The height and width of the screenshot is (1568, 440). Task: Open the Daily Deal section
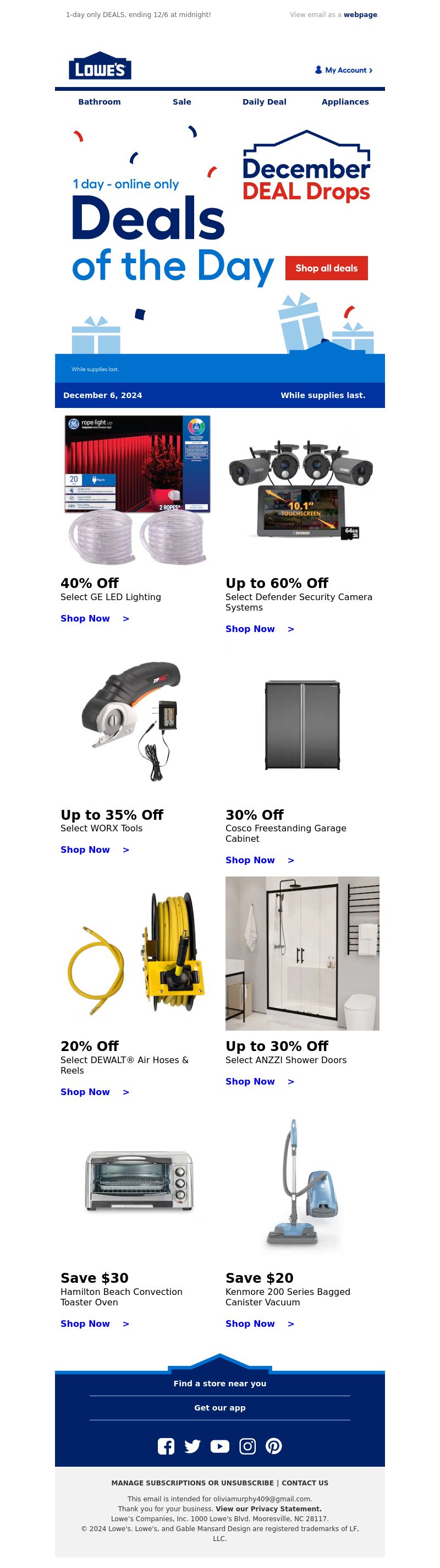[264, 102]
